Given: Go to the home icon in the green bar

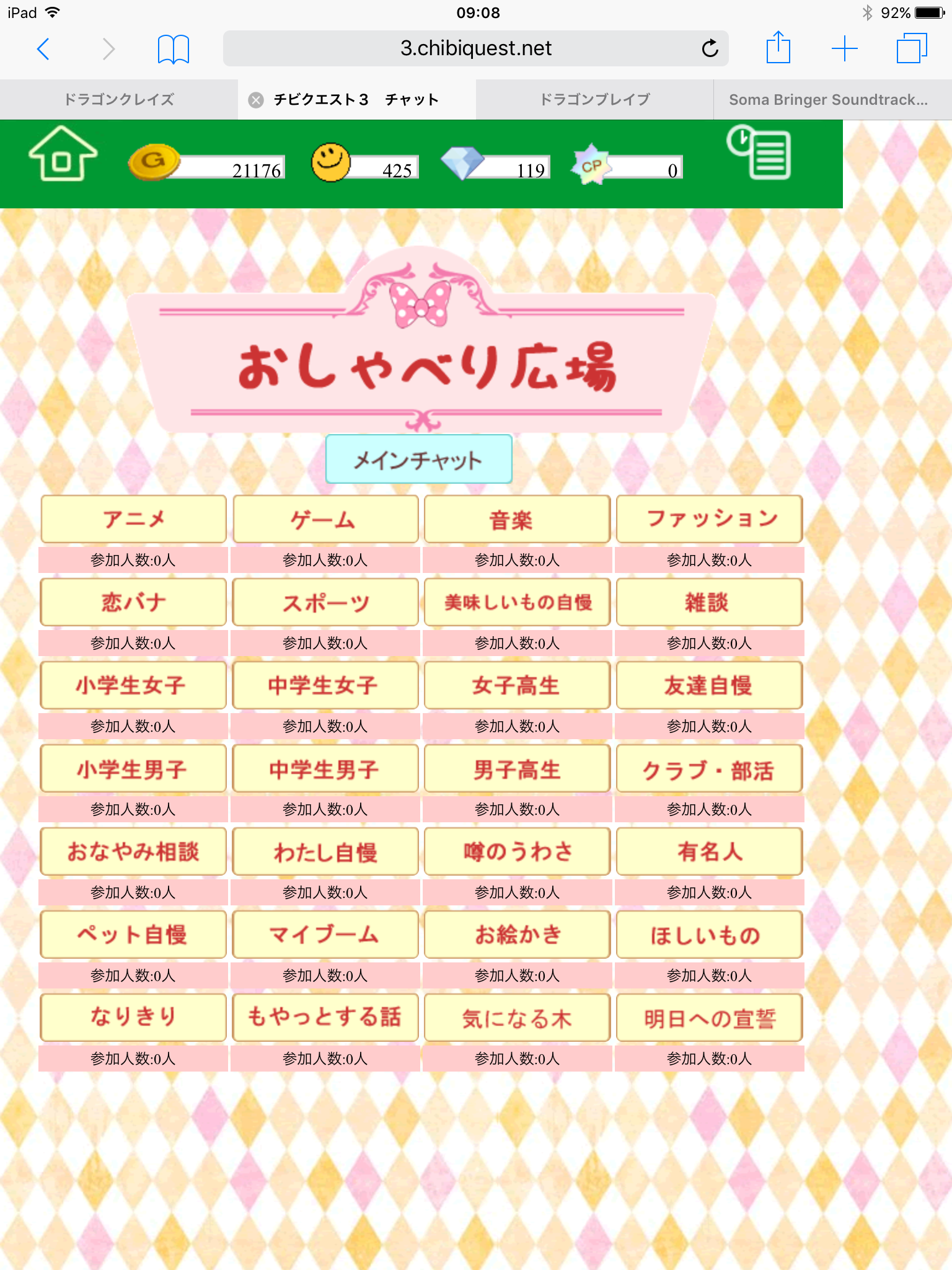Looking at the screenshot, I should tap(63, 154).
